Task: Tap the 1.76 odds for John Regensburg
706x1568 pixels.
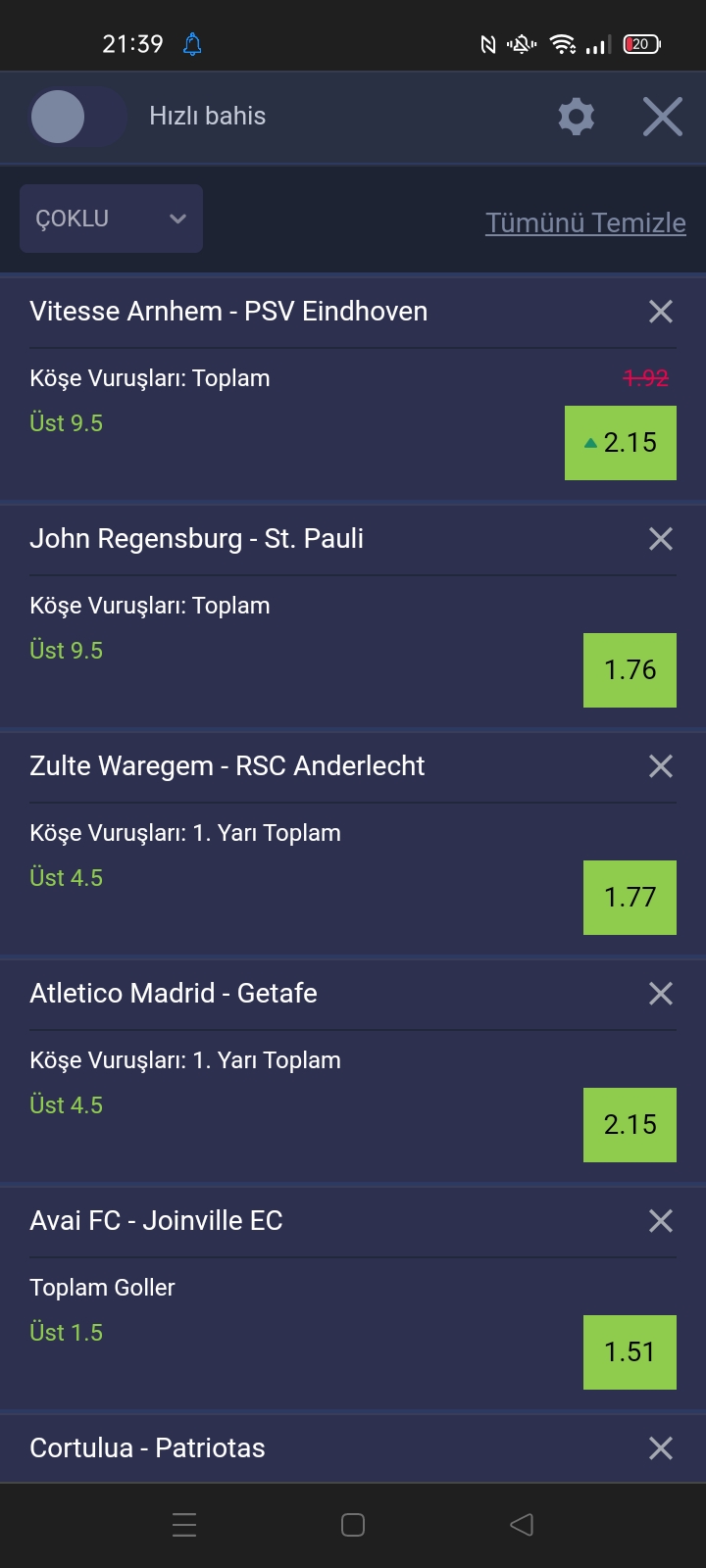Action: click(x=630, y=670)
